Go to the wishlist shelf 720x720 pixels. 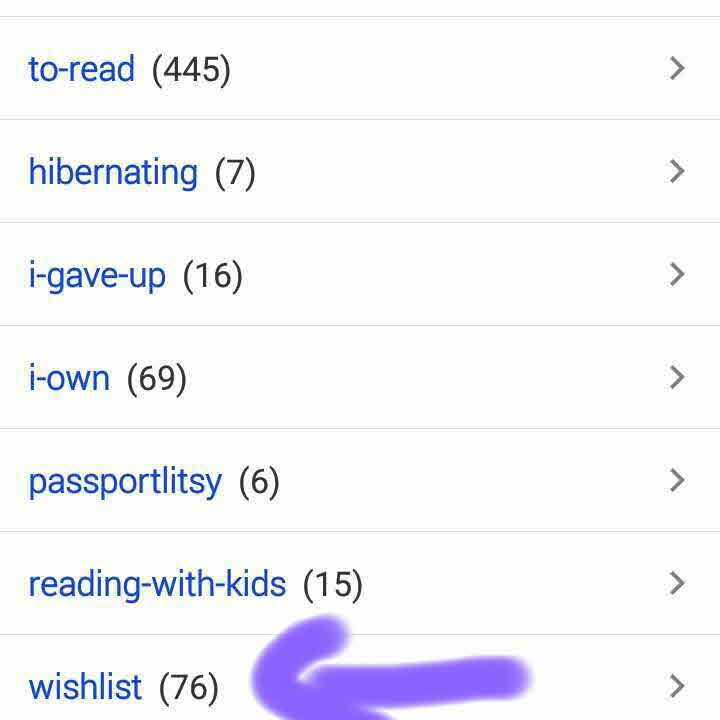86,687
